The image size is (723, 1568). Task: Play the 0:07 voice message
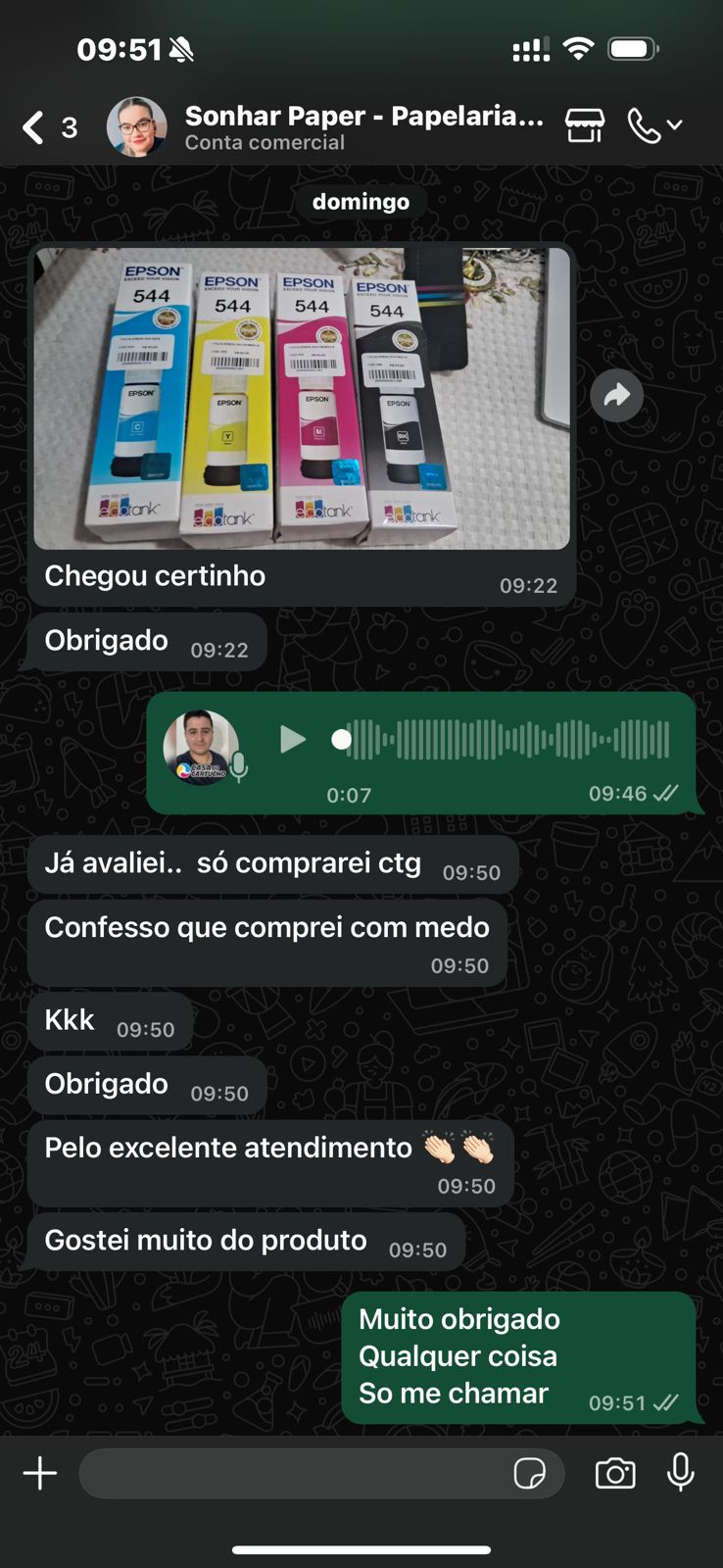tap(292, 740)
